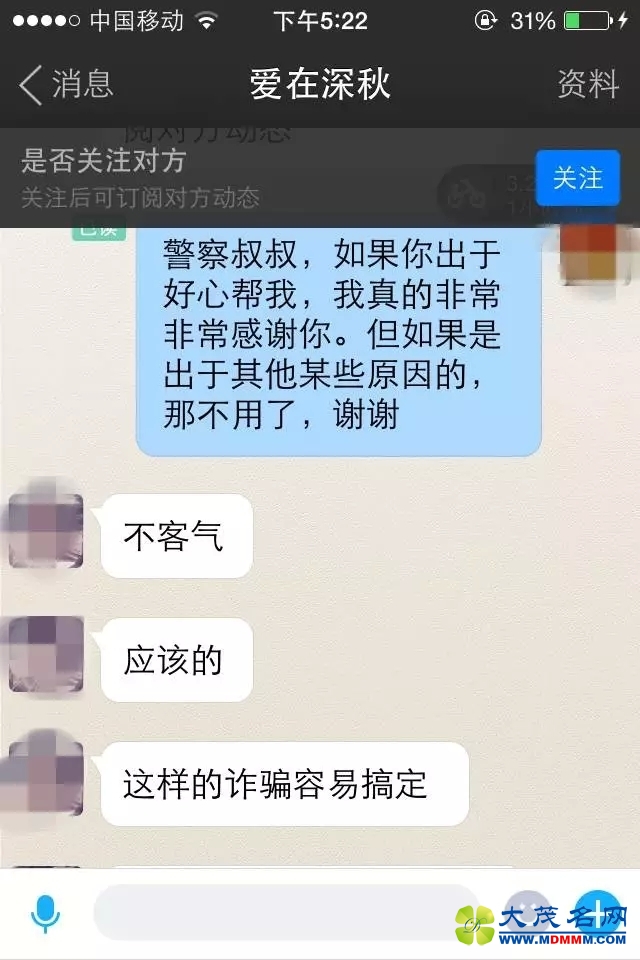Open sender avatar beside 不客气

tap(46, 529)
